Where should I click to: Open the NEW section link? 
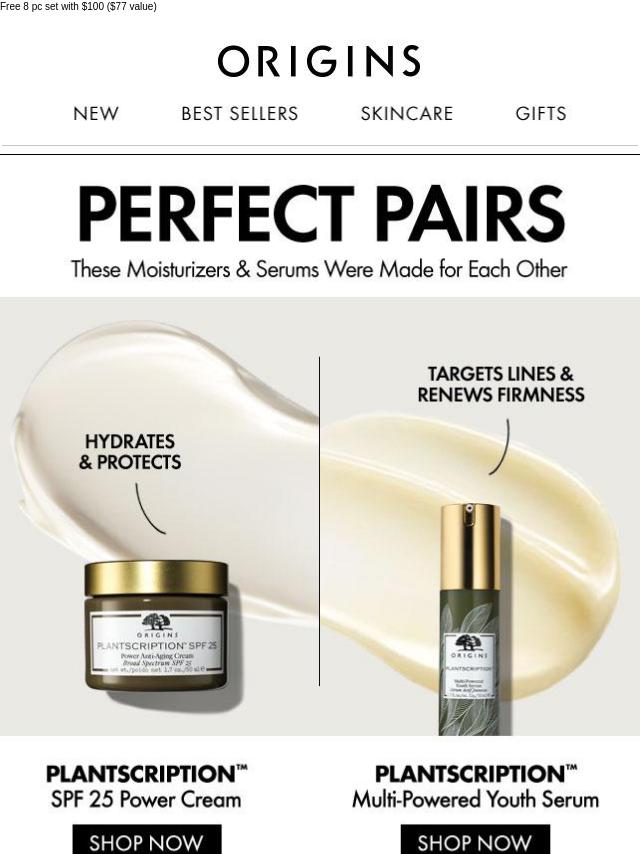coord(96,114)
